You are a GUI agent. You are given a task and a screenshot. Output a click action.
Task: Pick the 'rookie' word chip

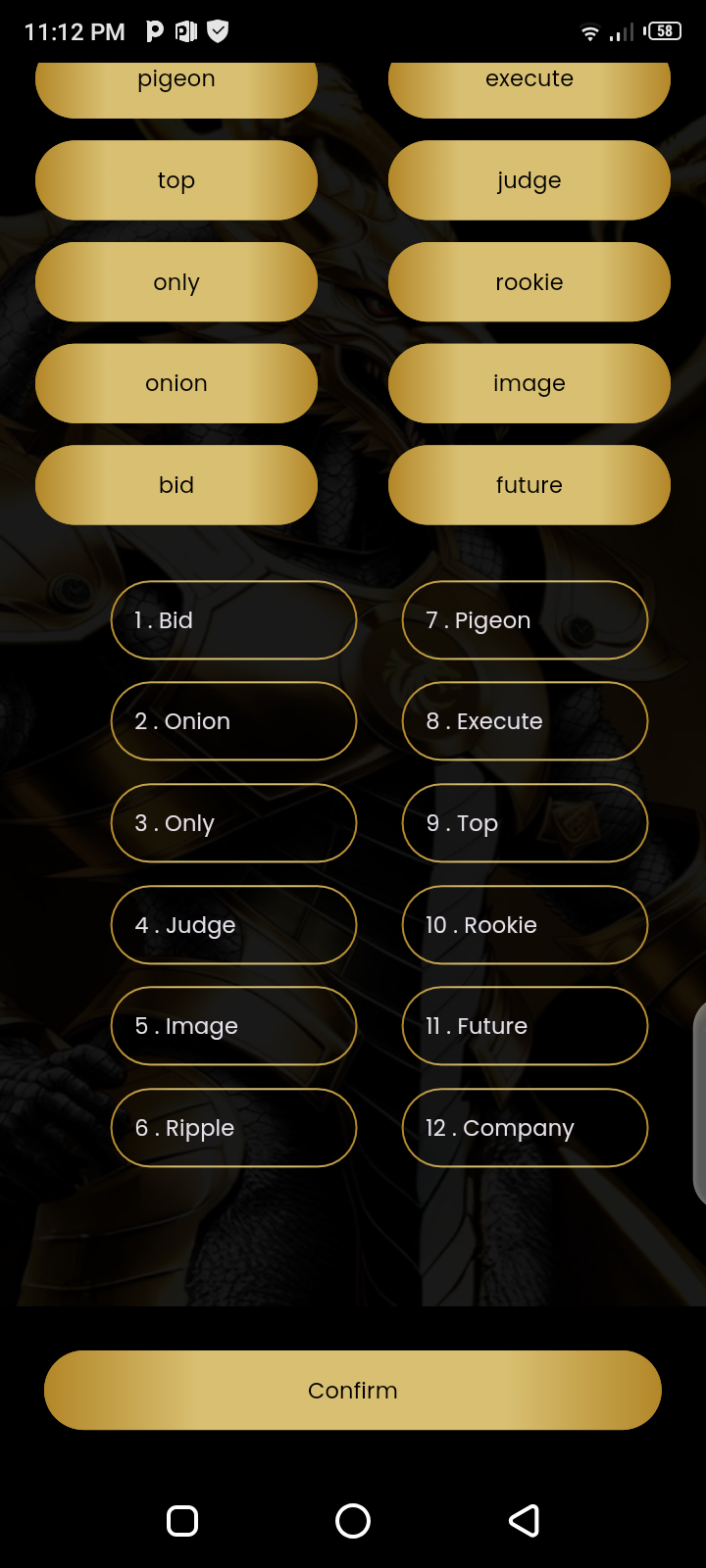529,282
